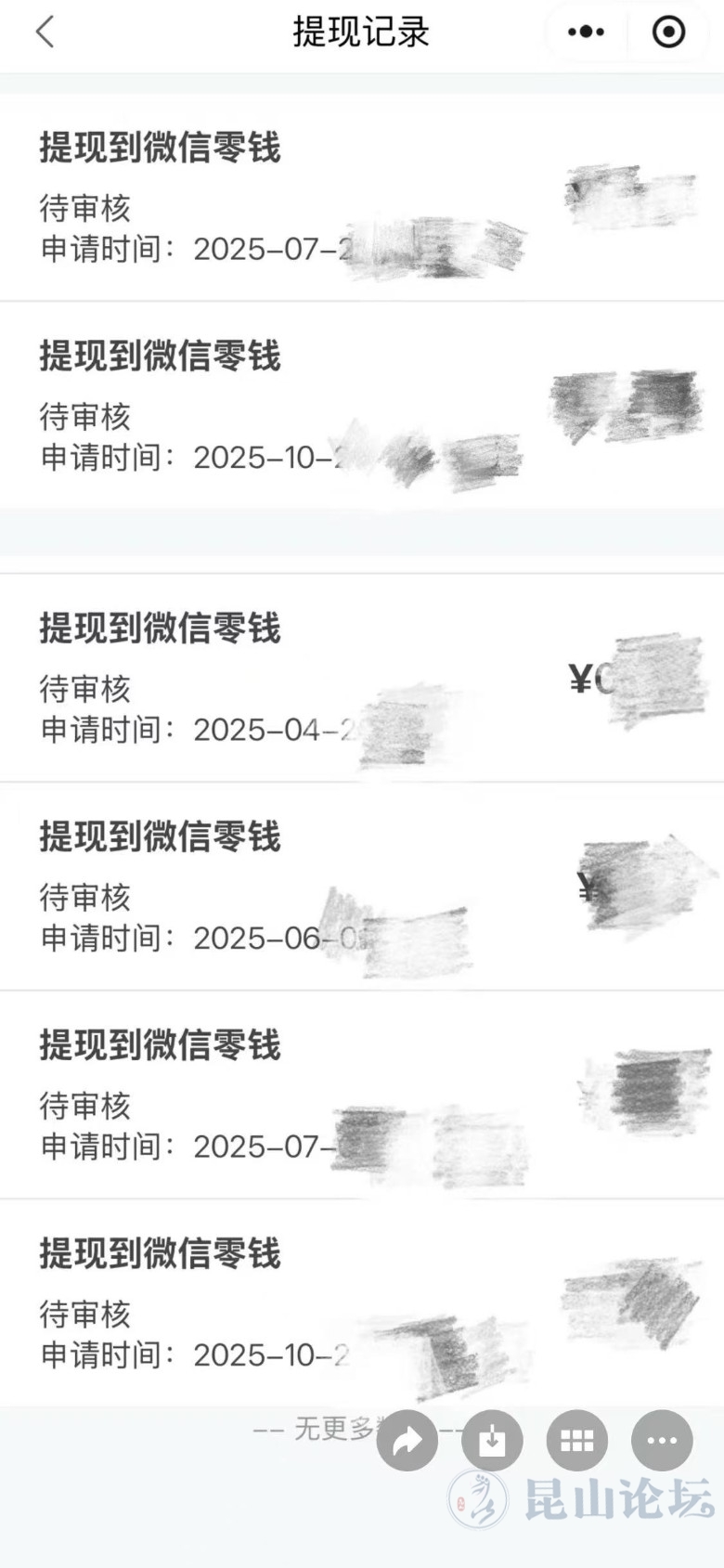Open the round gray grid button
724x1568 pixels.
[x=577, y=1440]
